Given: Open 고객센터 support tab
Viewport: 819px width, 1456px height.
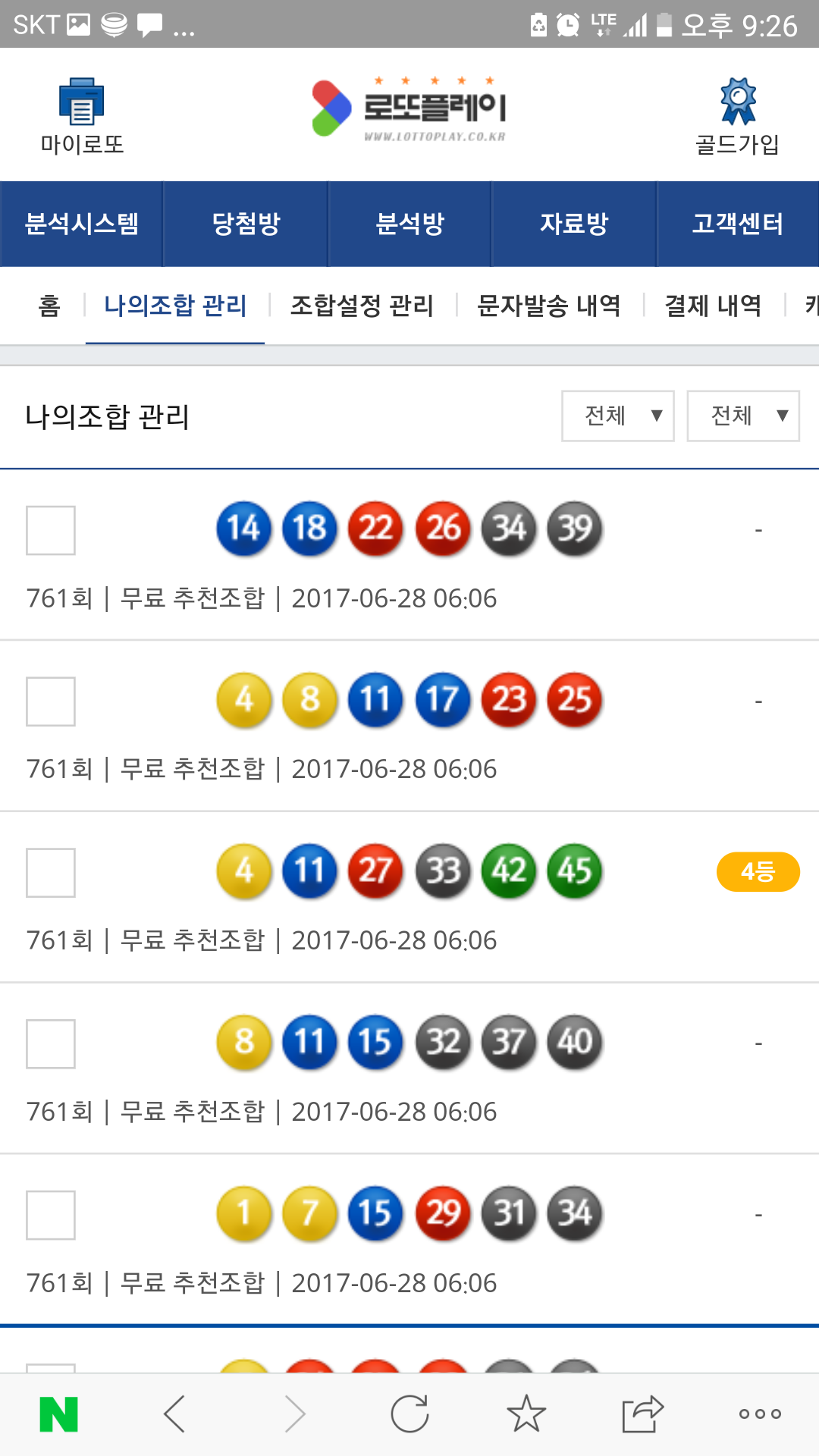Looking at the screenshot, I should 737,224.
